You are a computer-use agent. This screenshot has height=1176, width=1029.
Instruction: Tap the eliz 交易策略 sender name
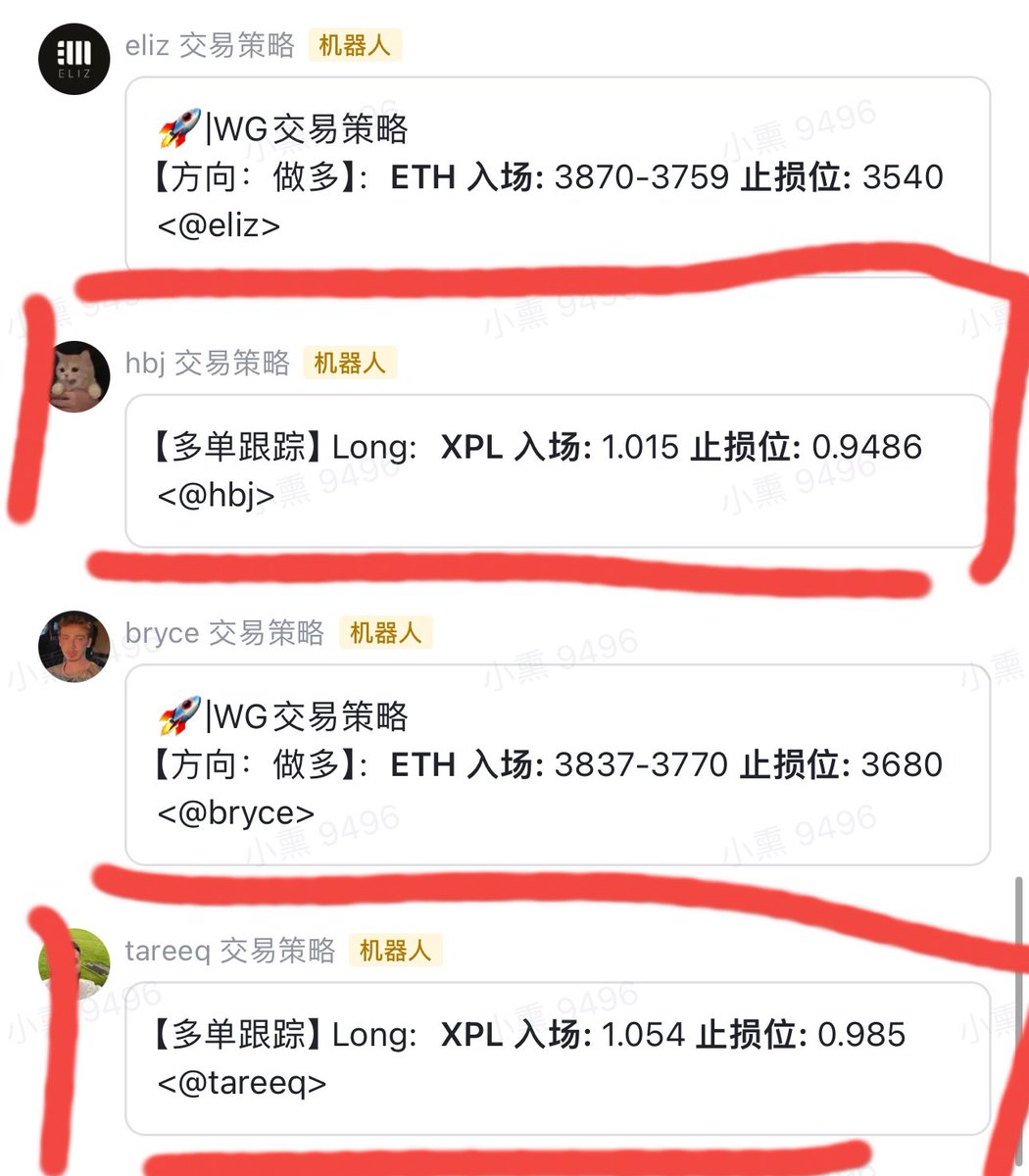[210, 45]
